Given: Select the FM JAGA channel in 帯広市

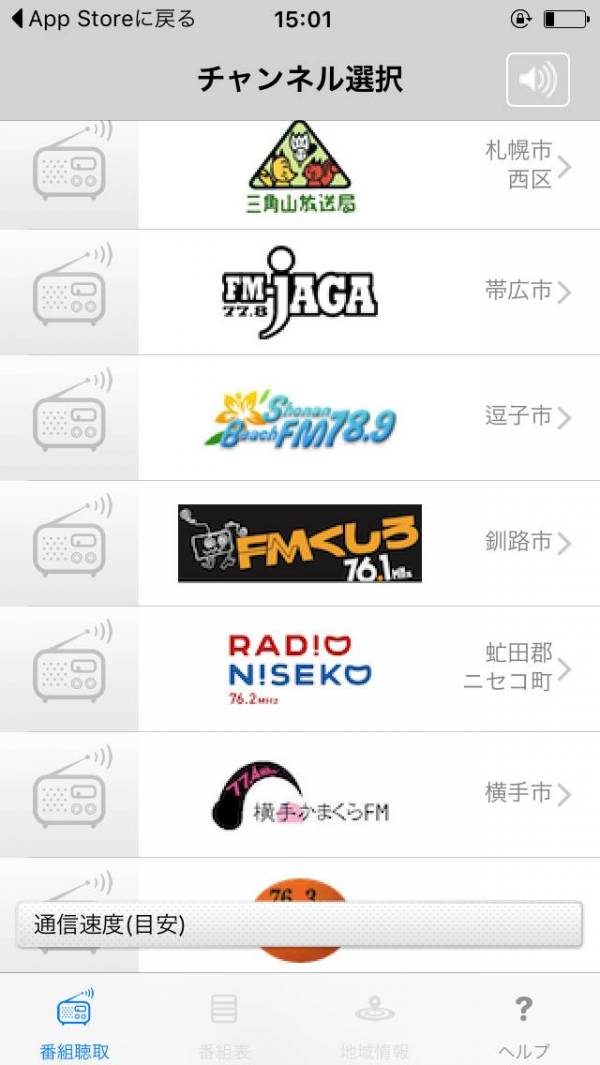Looking at the screenshot, I should click(300, 292).
